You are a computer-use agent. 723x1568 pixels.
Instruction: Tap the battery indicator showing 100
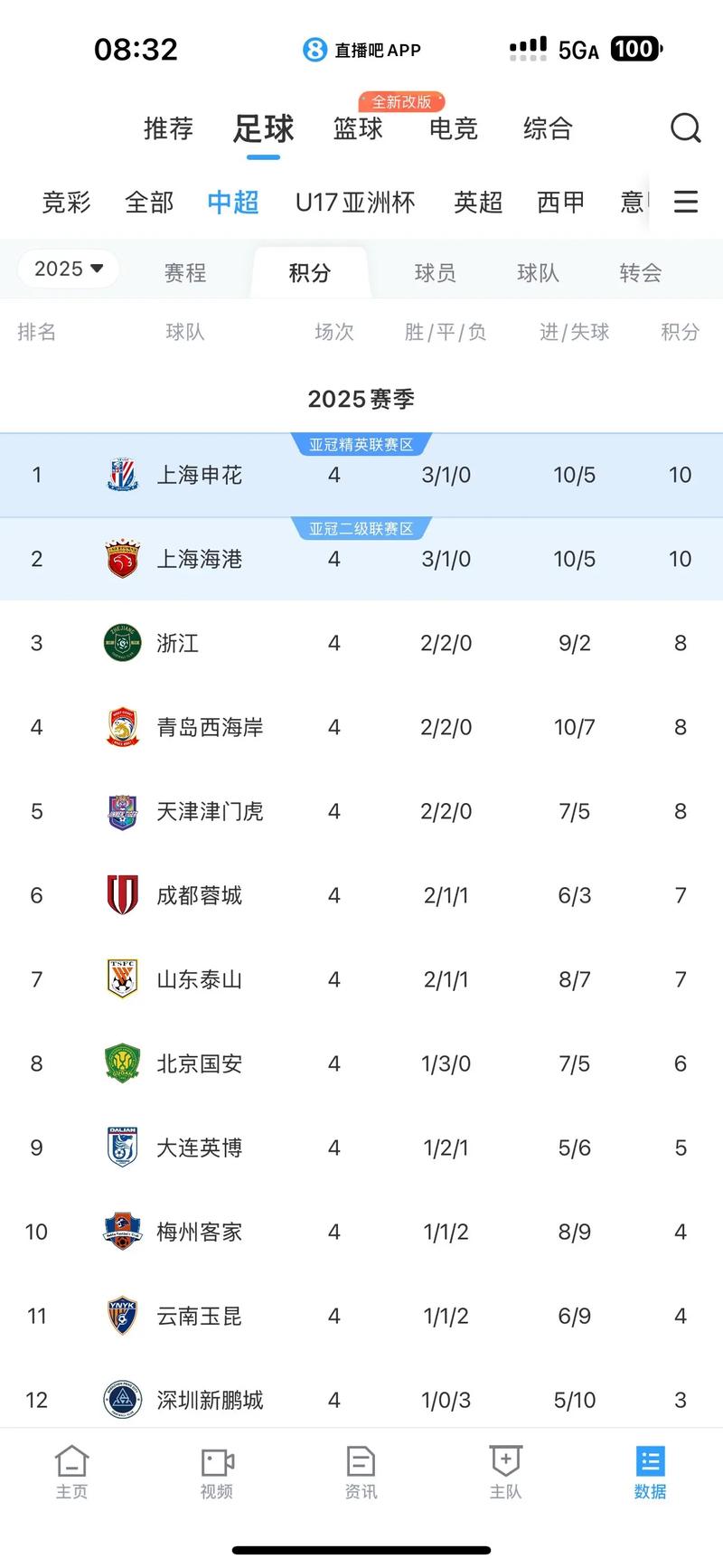636,49
